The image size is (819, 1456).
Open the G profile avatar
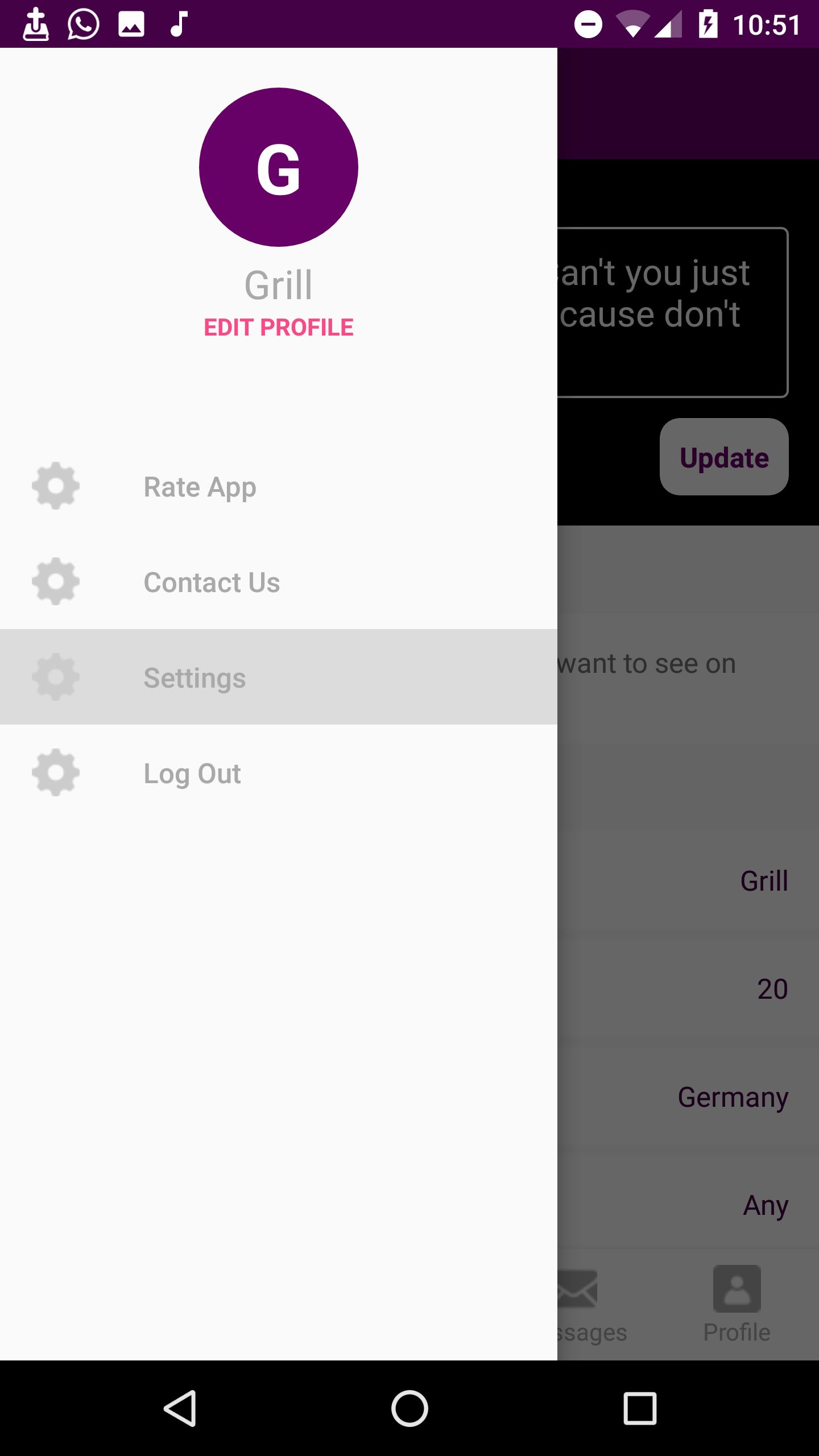(x=279, y=167)
